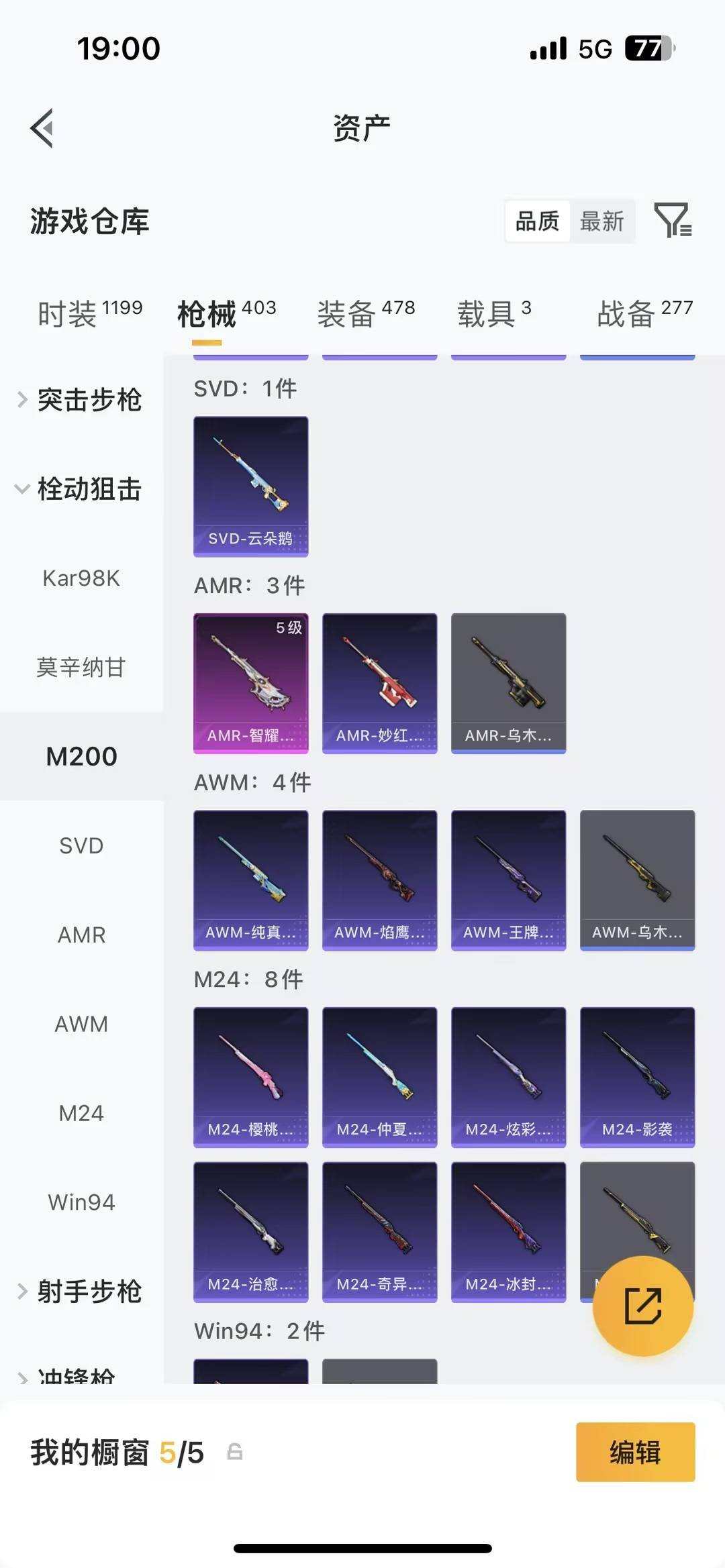Screen dimensions: 725x1568
Task: Switch sorting to 最新
Action: (x=602, y=220)
